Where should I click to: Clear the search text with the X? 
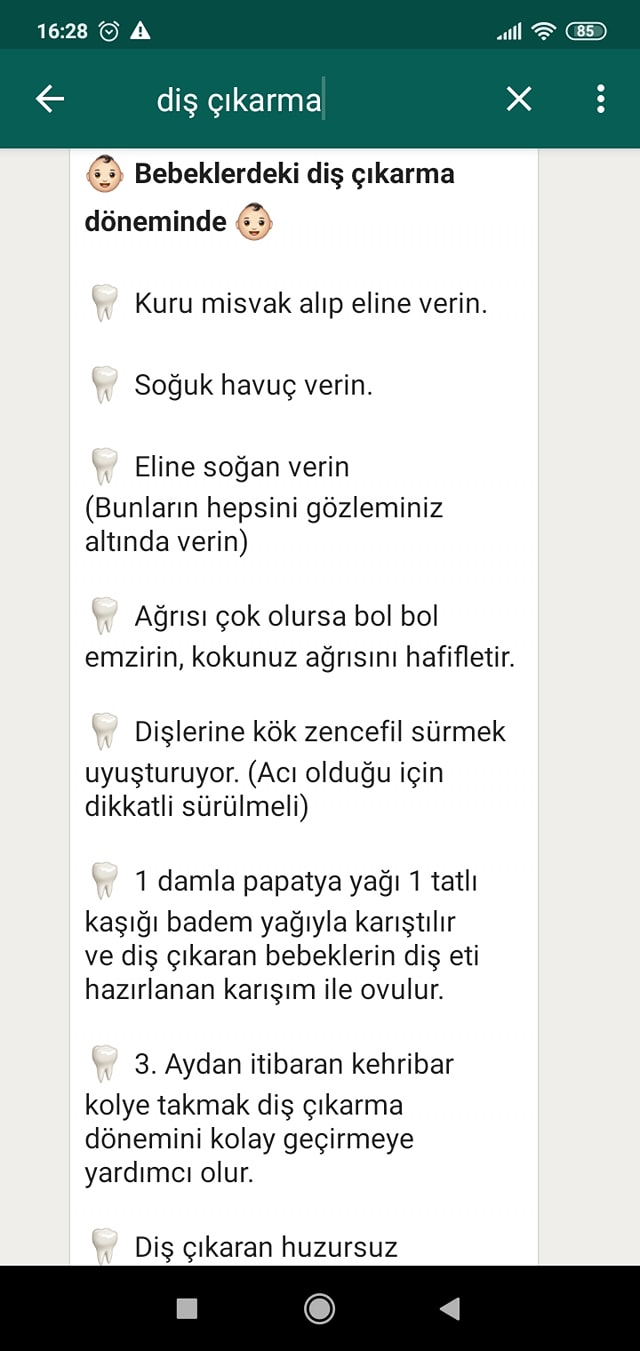point(519,99)
